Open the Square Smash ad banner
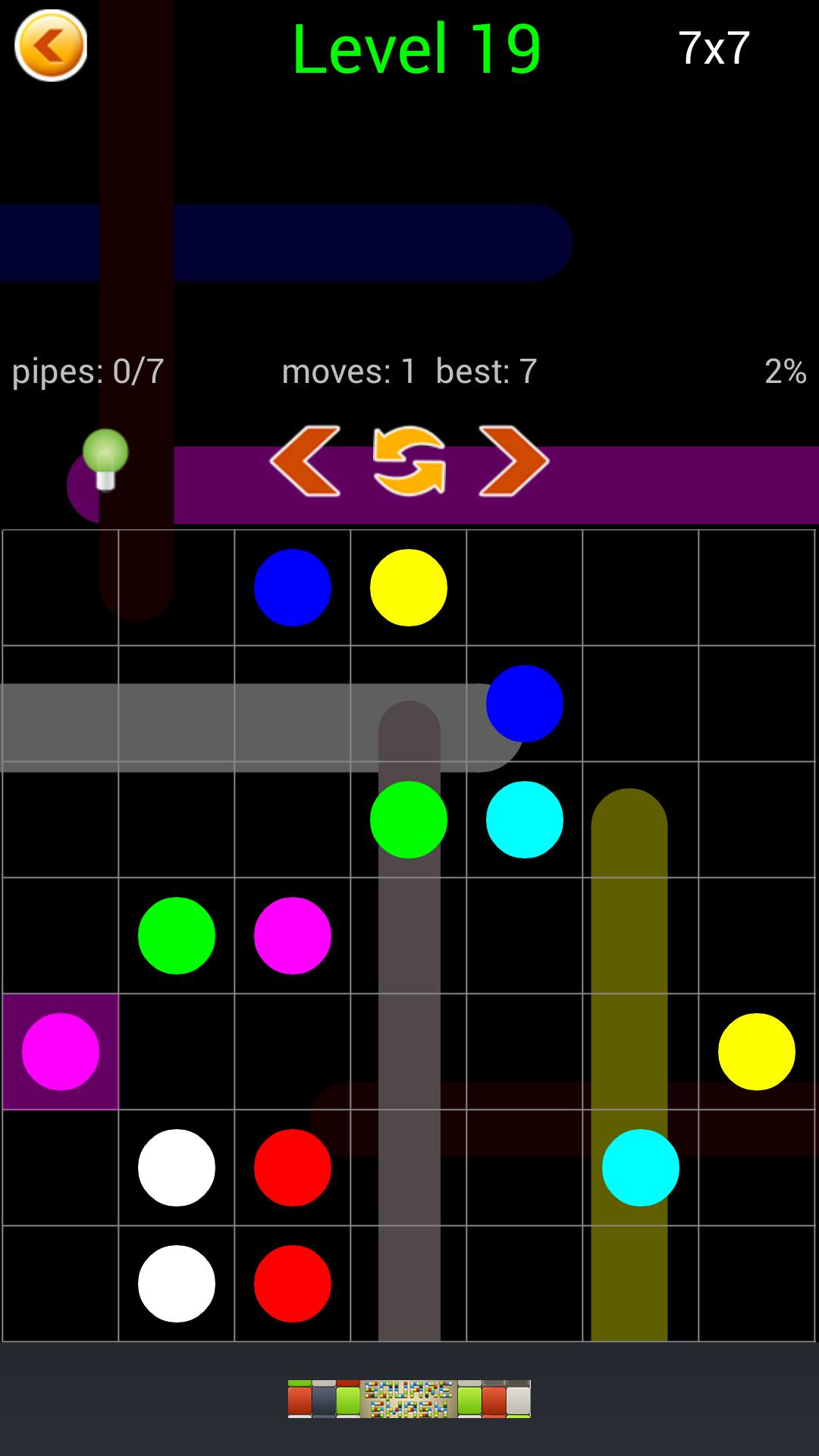The image size is (819, 1456). [409, 1398]
